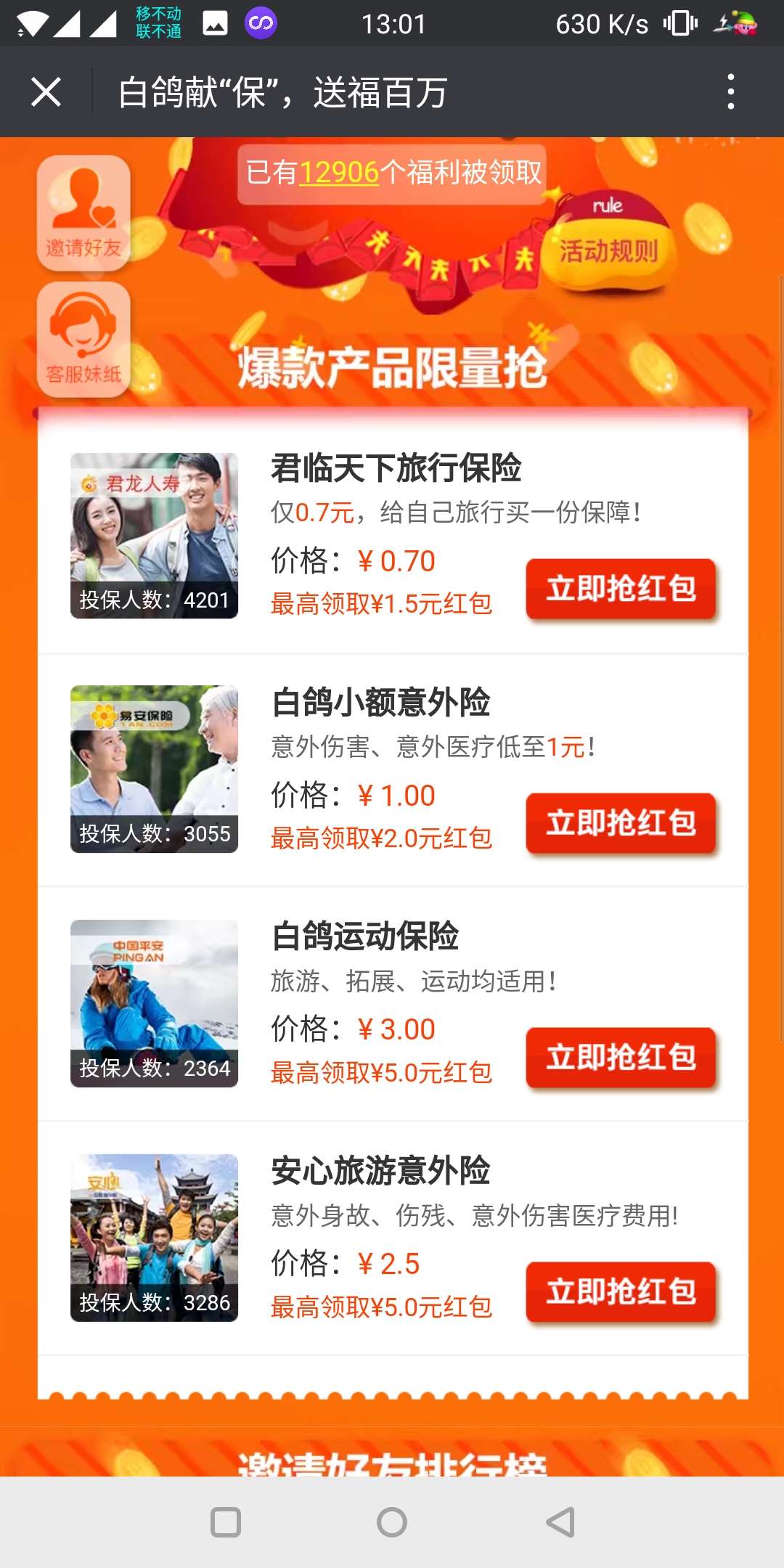Open the three-dot overflow menu
Viewport: 784px width, 1568px height.
(730, 92)
